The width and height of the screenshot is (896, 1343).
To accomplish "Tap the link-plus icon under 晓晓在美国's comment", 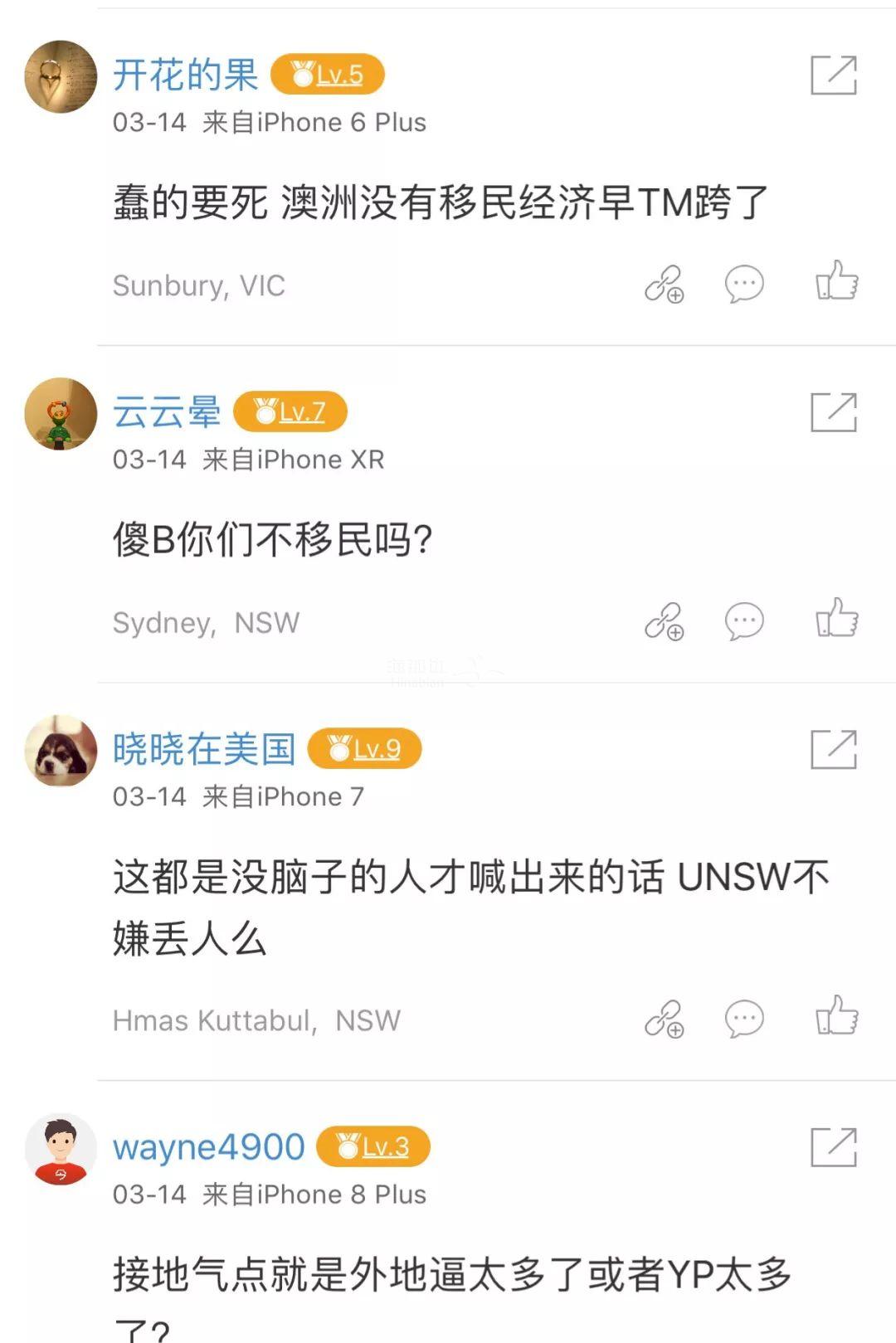I will [x=664, y=1019].
